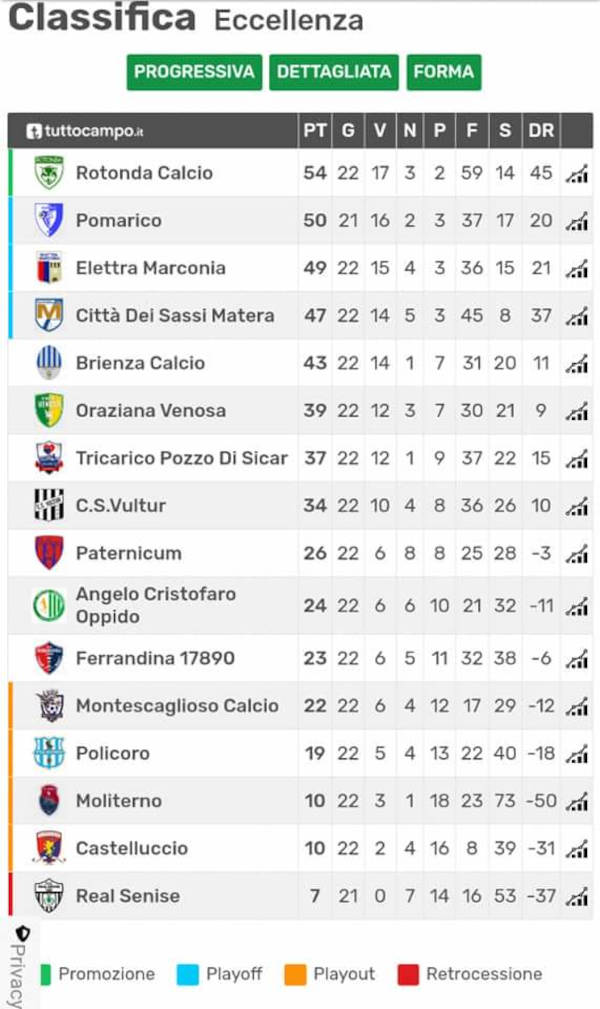Screen dimensions: 600x1009
Task: Open the DETTAGLIATA standings view
Action: [334, 72]
